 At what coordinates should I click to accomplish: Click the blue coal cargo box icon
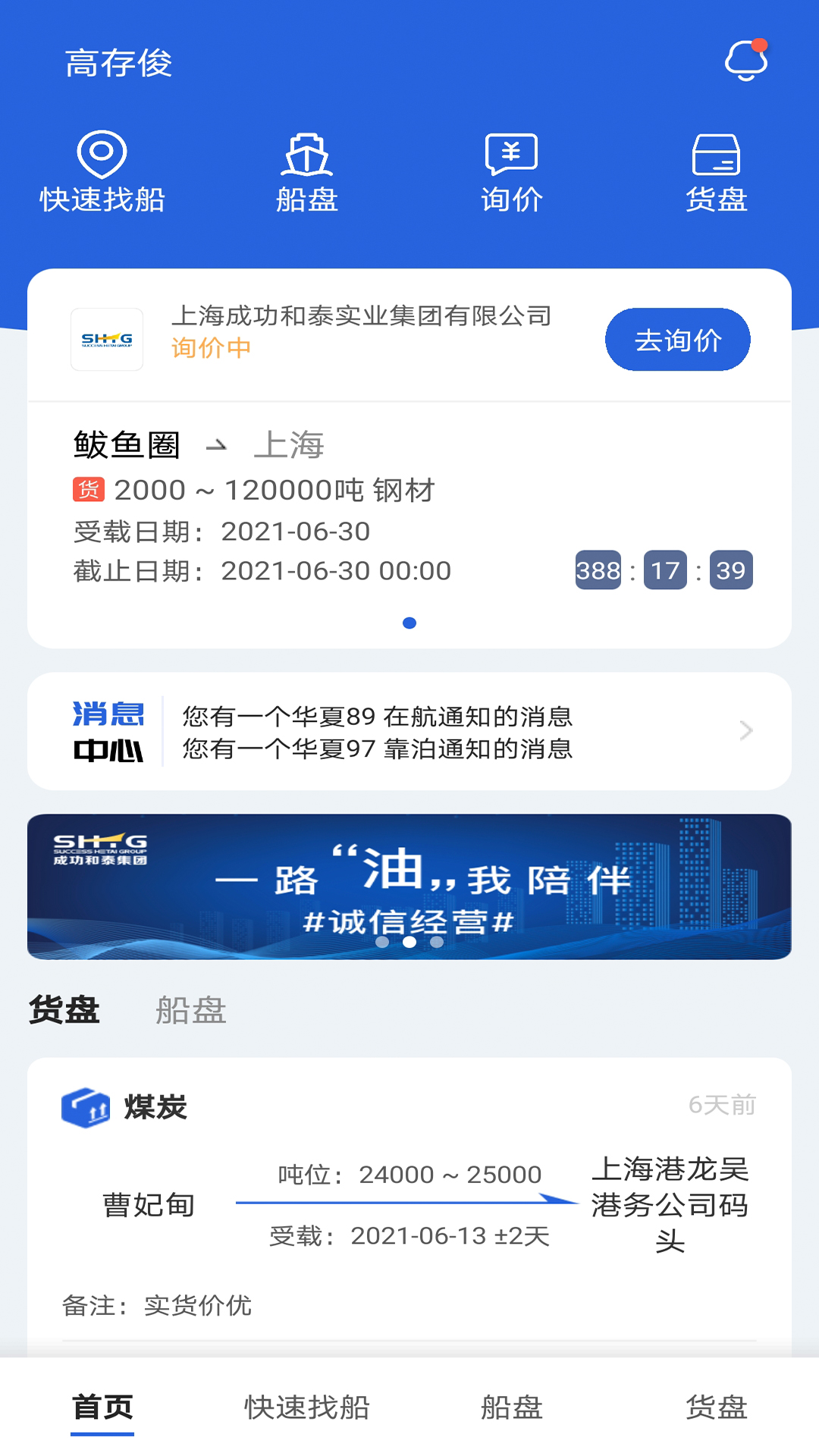86,1106
